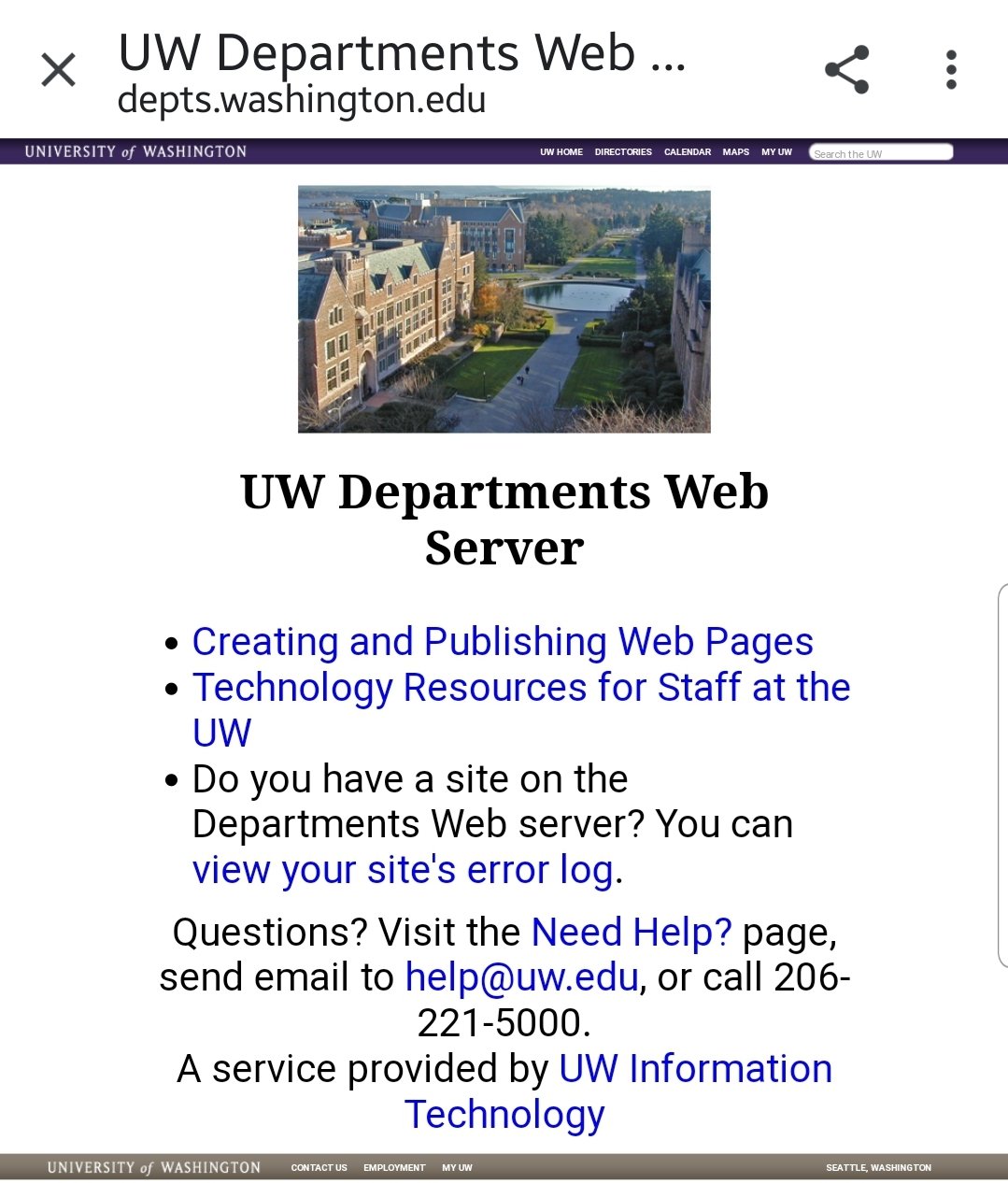The width and height of the screenshot is (1008, 1183).
Task: Open Technology Resources for Staff at the UW
Action: tap(521, 688)
